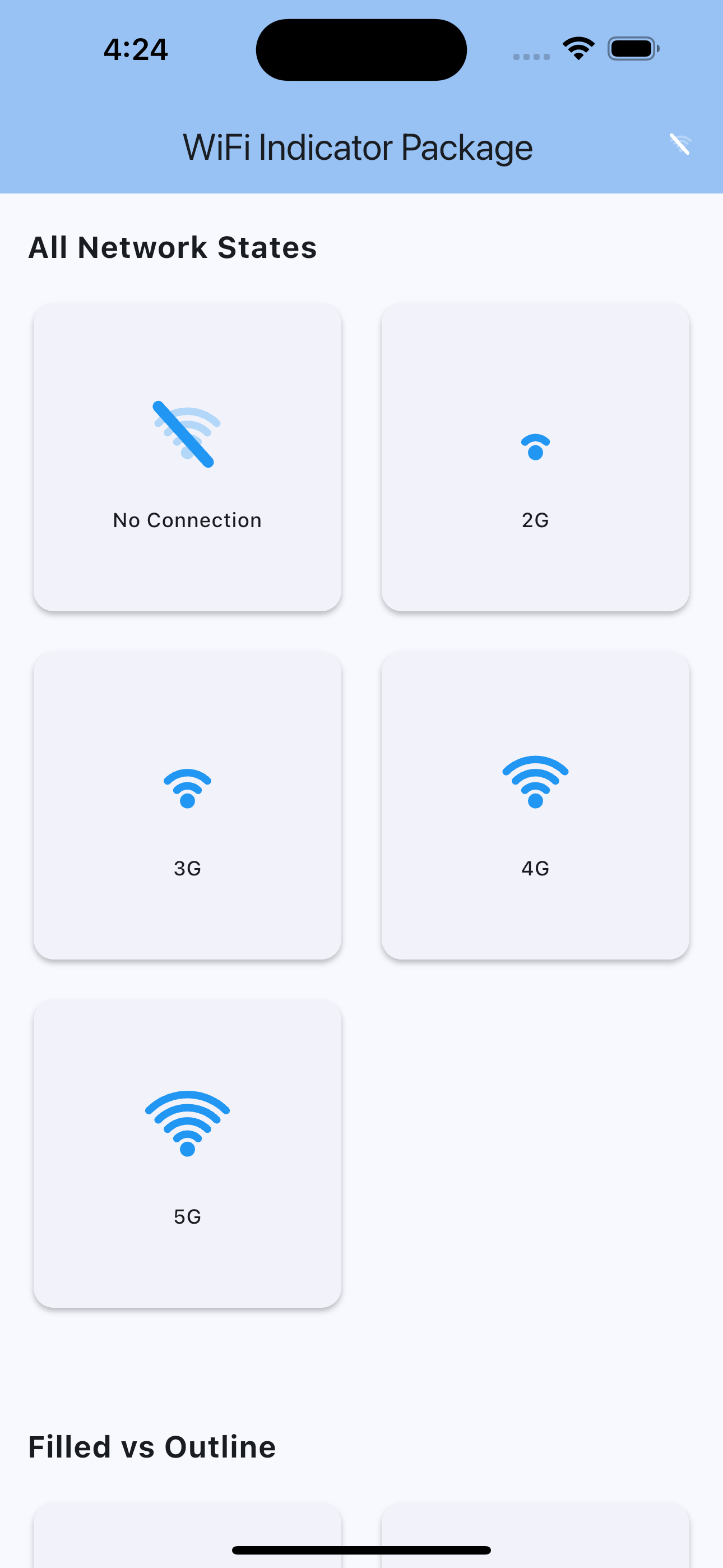Tap the No Connection label text

coord(186,520)
